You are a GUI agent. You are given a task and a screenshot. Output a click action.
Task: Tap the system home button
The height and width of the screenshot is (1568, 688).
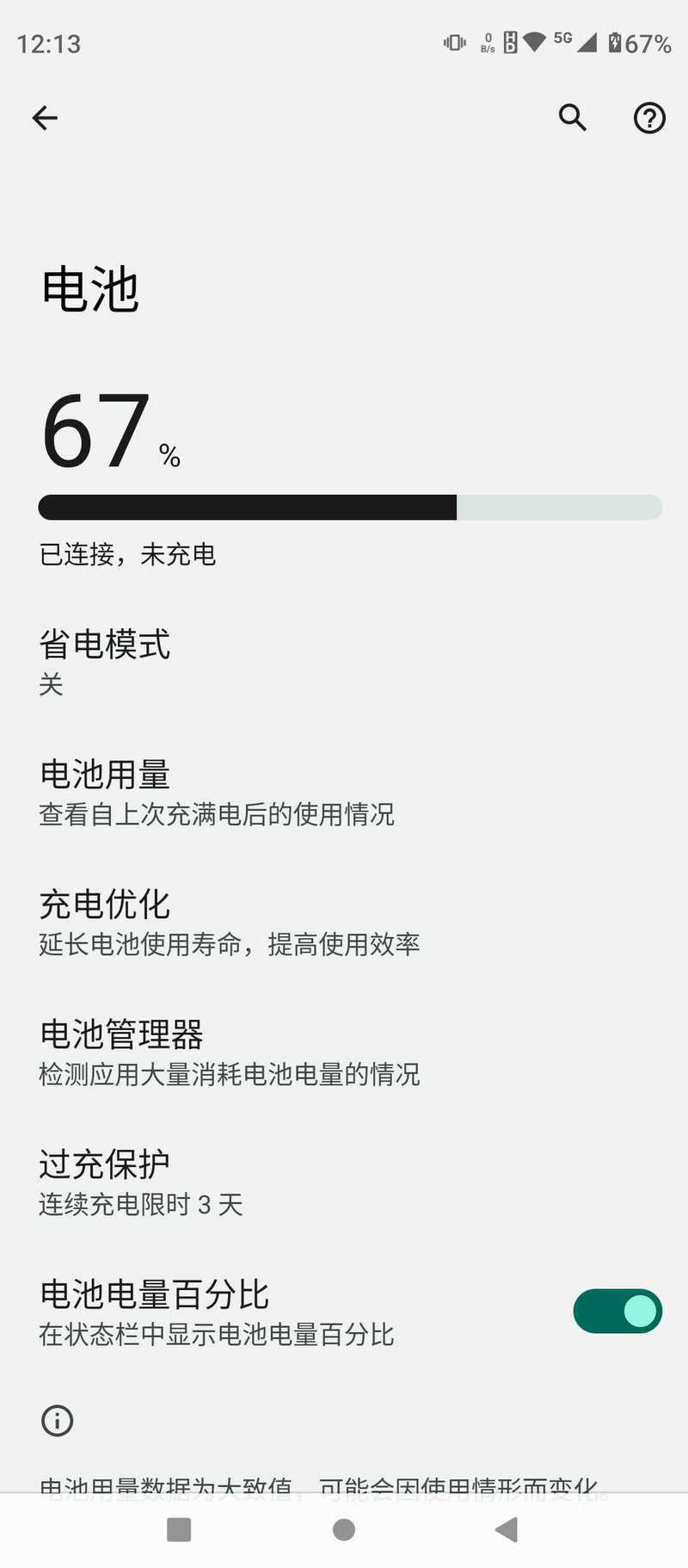tap(344, 1529)
